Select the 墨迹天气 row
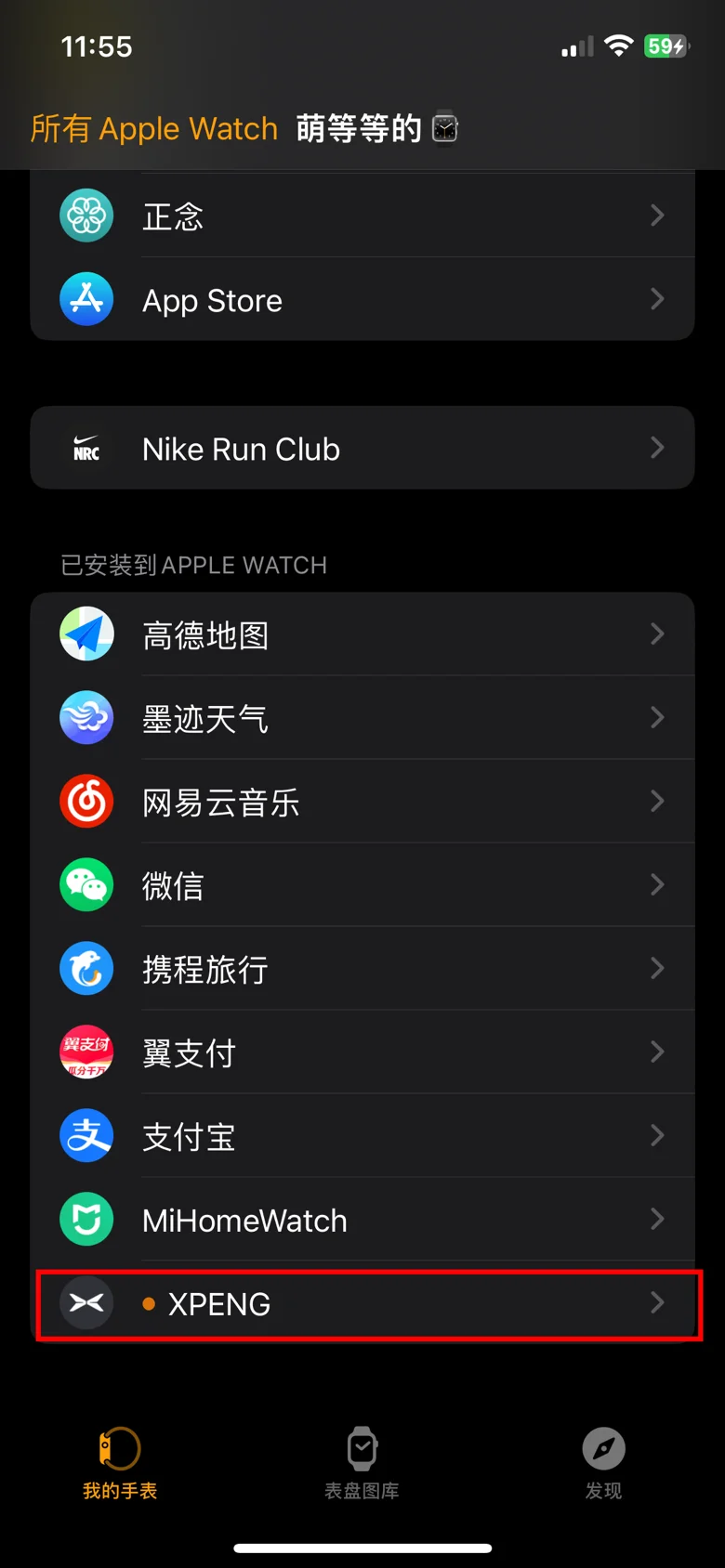This screenshot has height=1568, width=725. click(x=362, y=717)
